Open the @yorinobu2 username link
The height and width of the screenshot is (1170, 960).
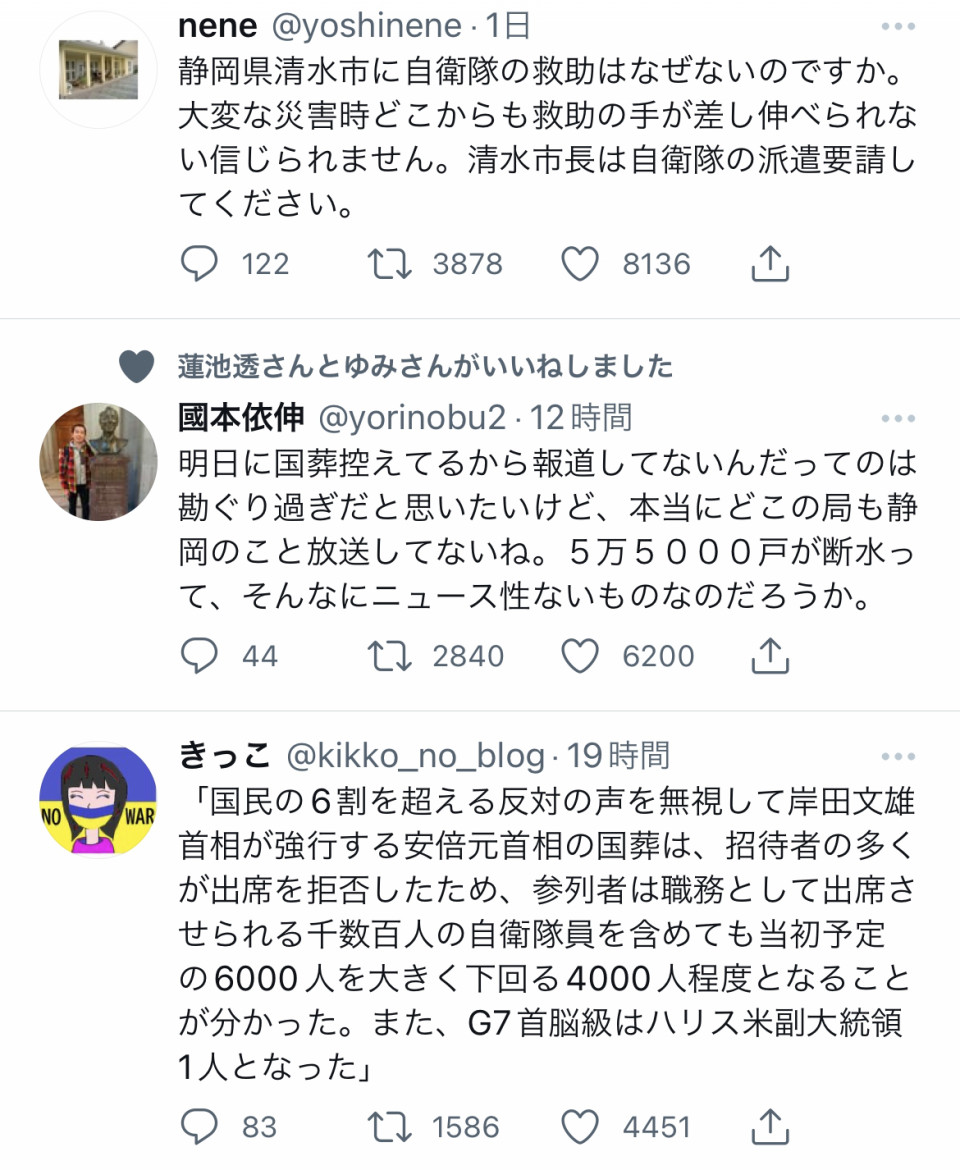pos(412,417)
